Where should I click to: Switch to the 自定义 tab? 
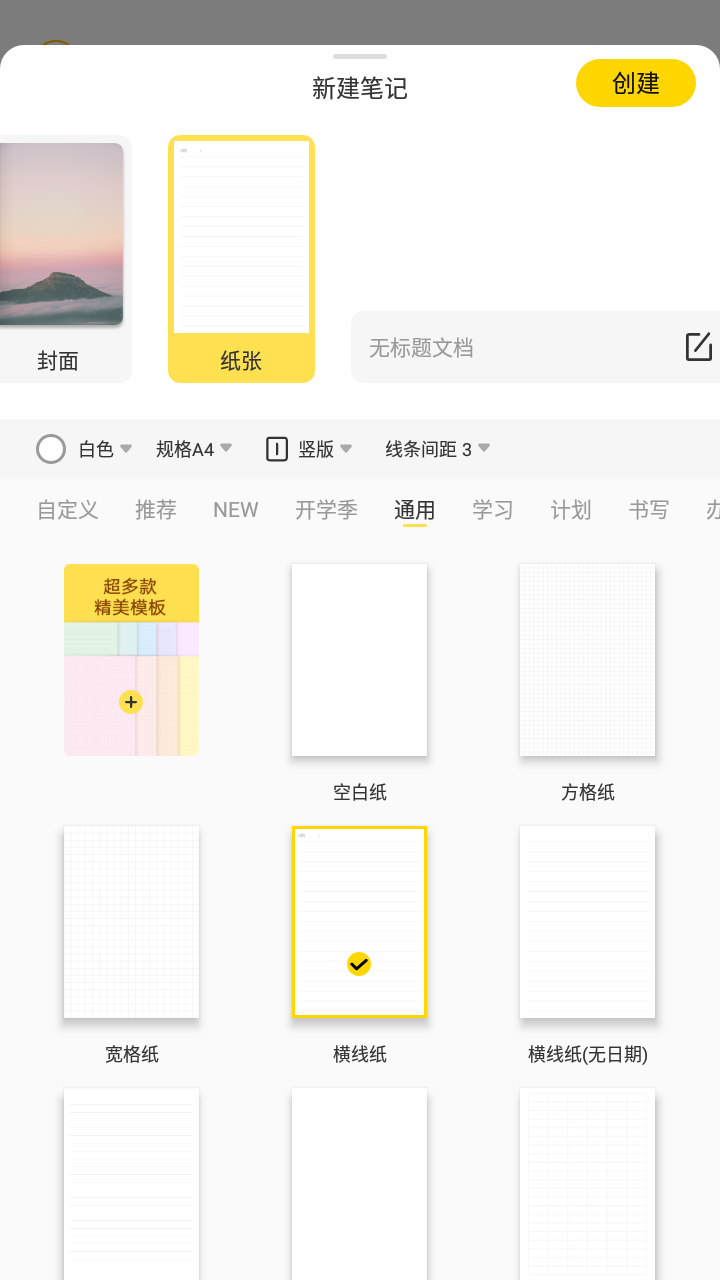point(68,510)
